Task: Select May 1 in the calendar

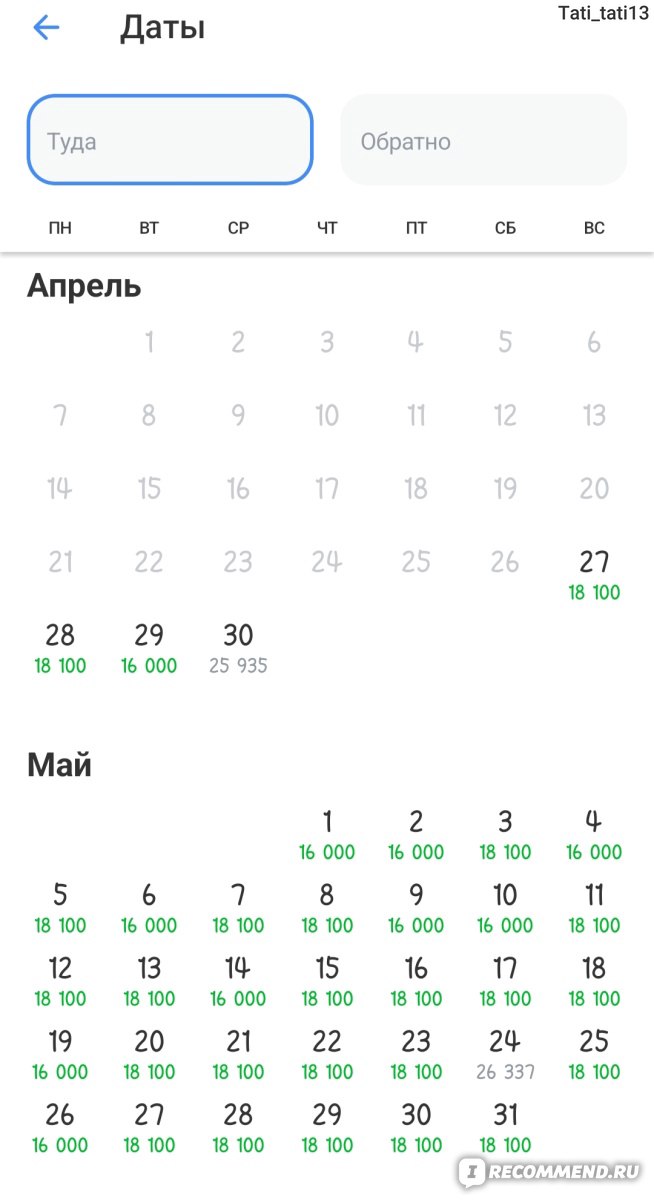Action: tap(327, 835)
